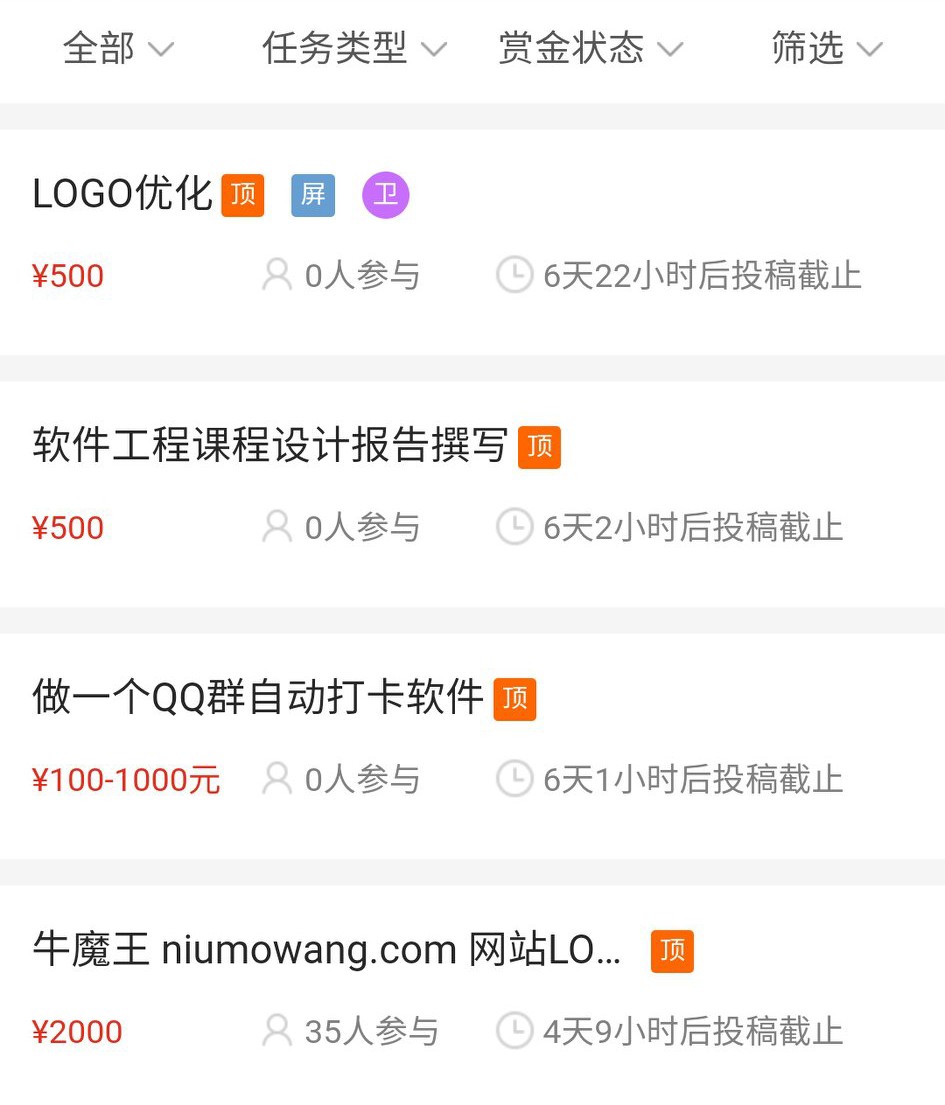This screenshot has width=945, height=1105.
Task: Click the purple 卫 badge on LOGO优化 task
Action: [x=385, y=195]
